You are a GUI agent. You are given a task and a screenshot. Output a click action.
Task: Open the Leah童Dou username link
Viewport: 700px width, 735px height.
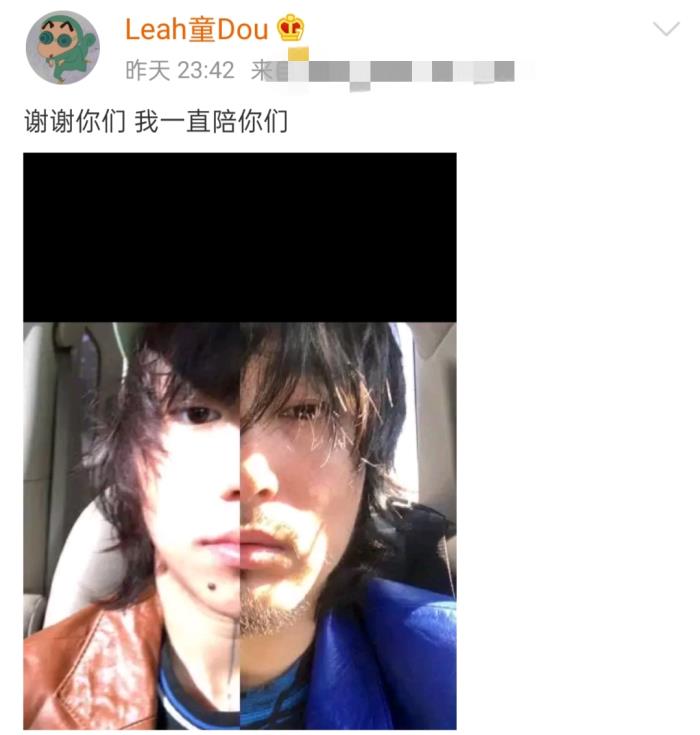tap(197, 29)
